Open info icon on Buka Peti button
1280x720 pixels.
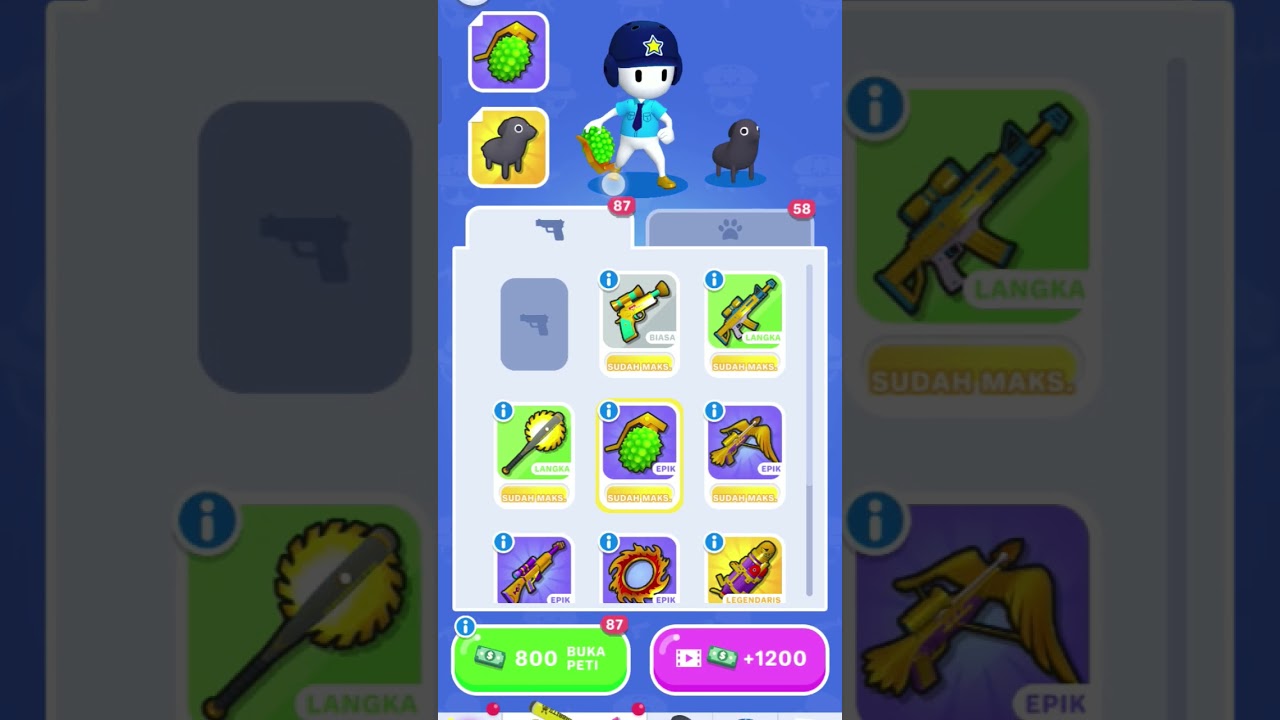tap(465, 627)
